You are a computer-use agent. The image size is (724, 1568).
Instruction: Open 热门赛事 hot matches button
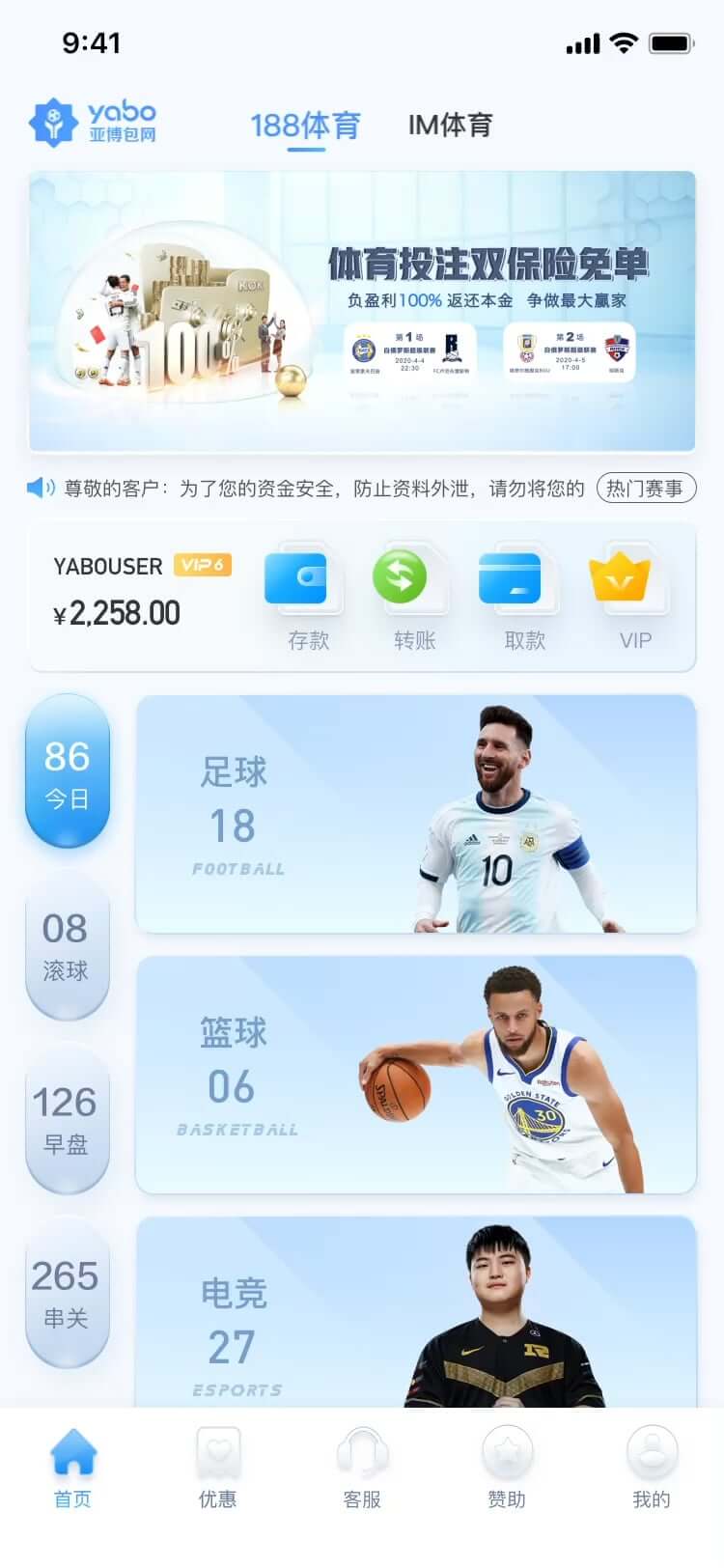tap(646, 489)
